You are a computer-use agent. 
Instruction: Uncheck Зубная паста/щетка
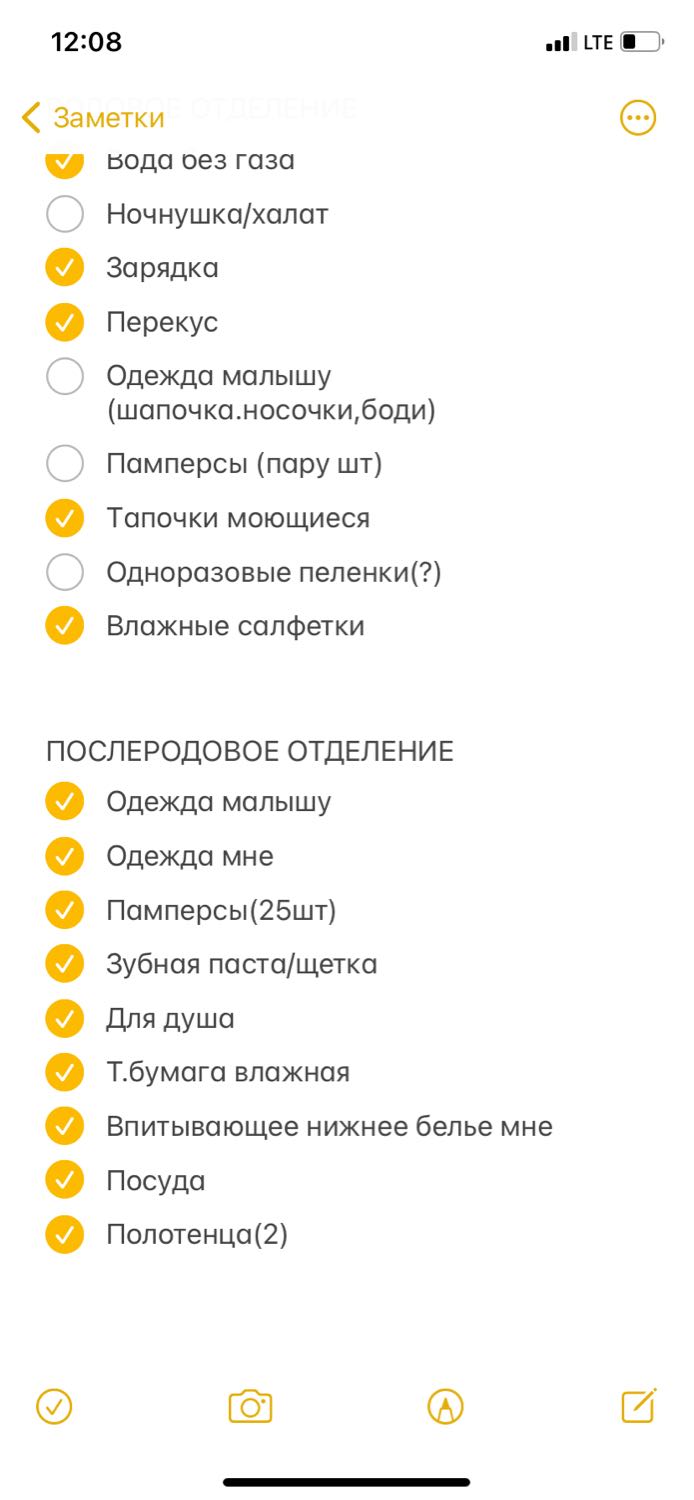(65, 964)
